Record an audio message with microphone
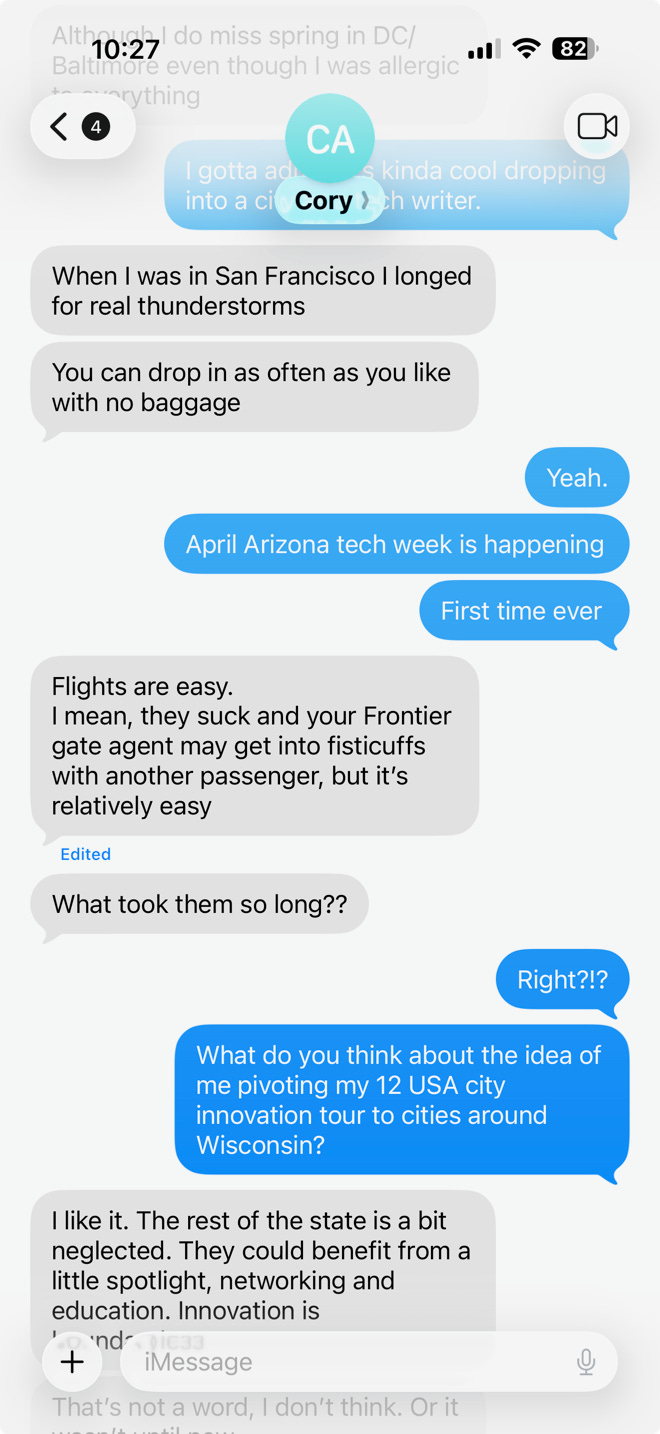This screenshot has width=660, height=1434. (x=586, y=1362)
